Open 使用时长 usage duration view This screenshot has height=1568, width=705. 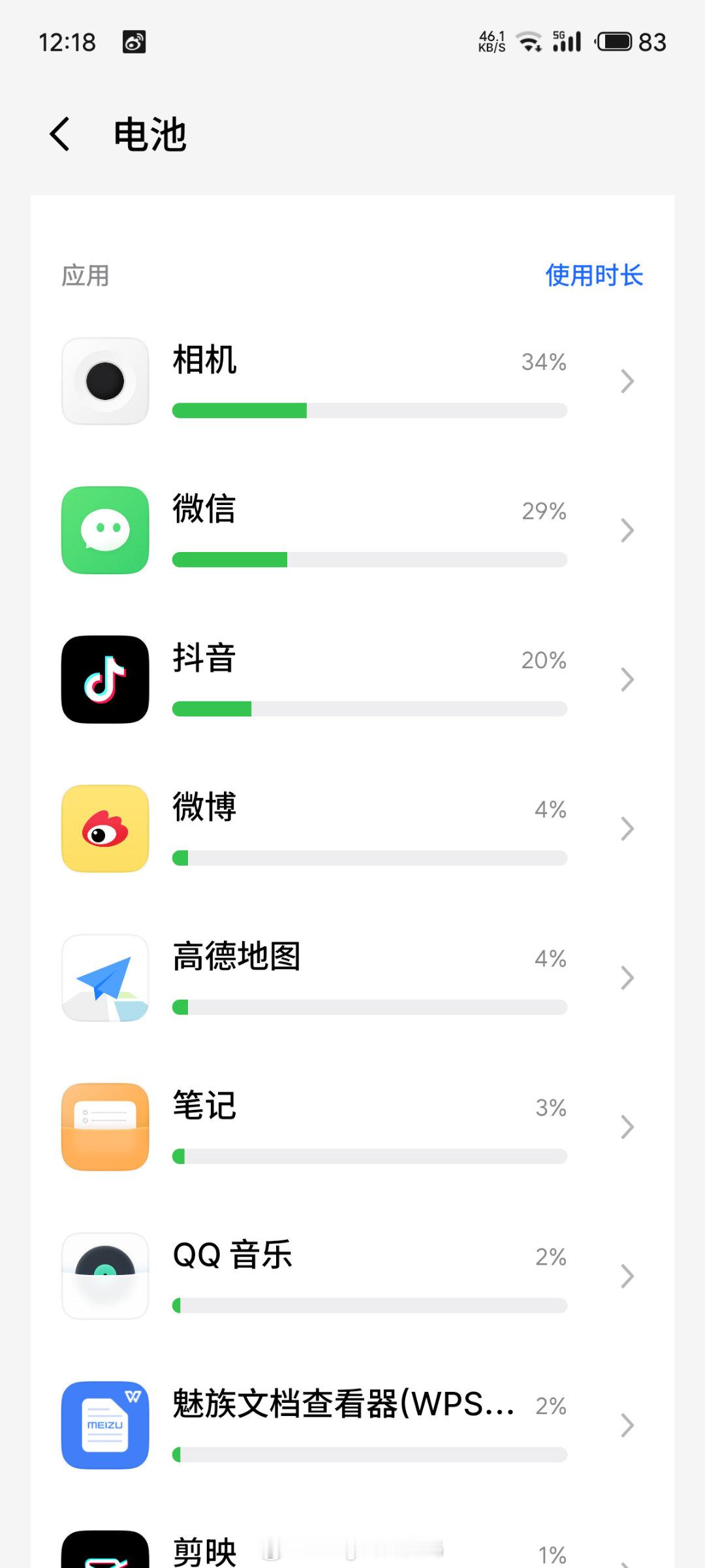[x=593, y=275]
